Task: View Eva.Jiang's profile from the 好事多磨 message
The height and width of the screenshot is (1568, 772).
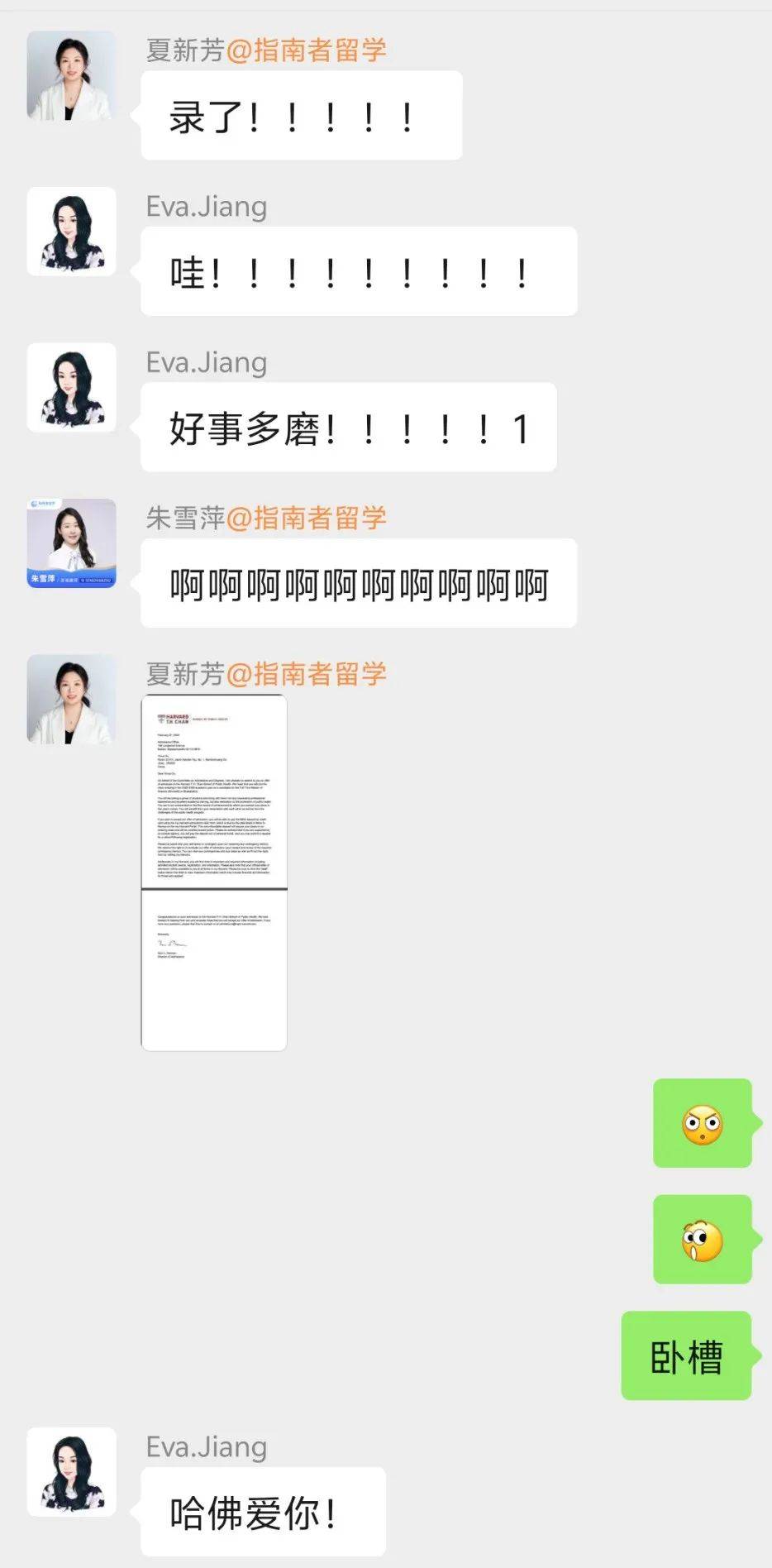Action: pos(71,387)
